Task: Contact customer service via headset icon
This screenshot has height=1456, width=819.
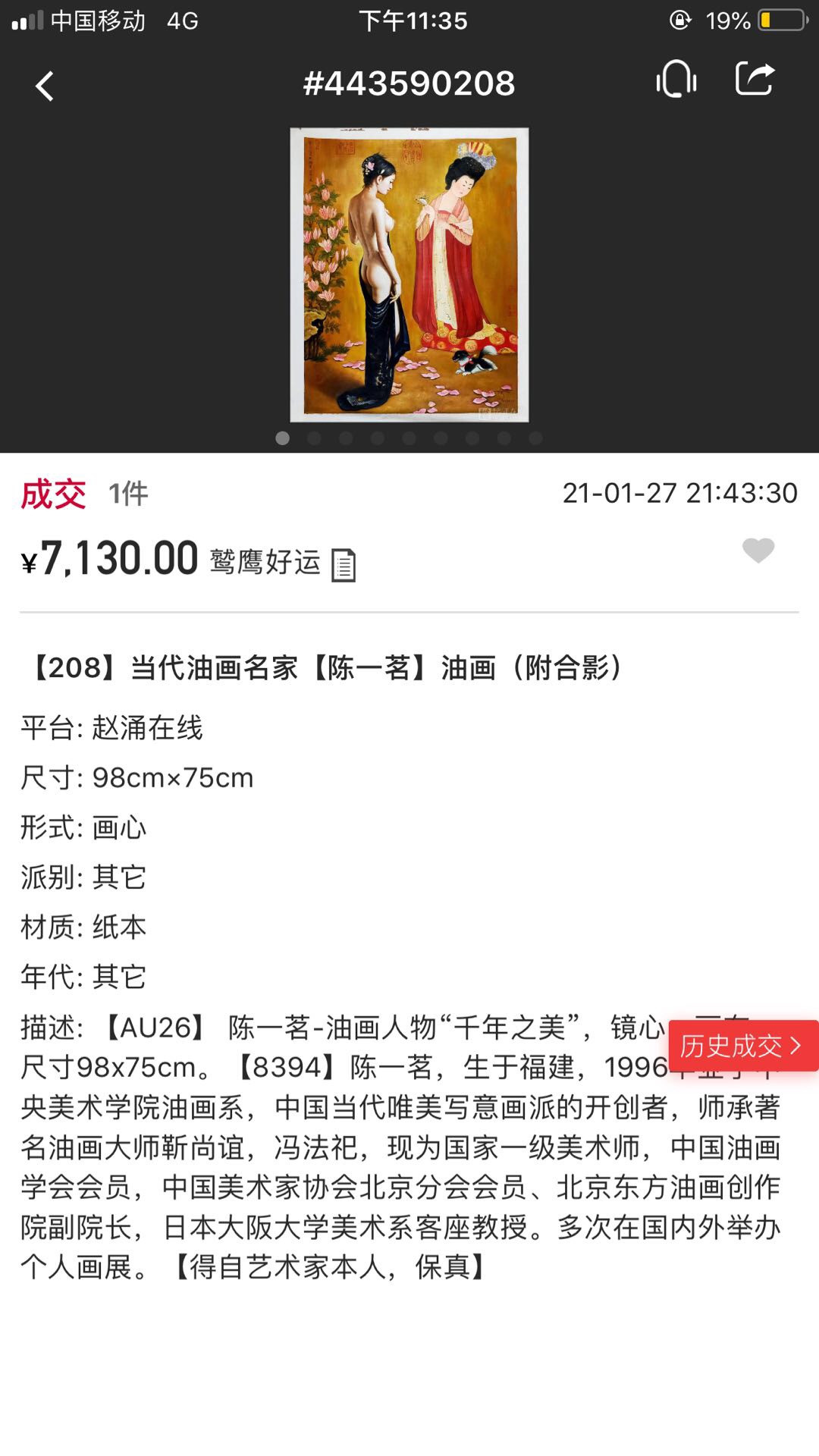Action: coord(676,79)
